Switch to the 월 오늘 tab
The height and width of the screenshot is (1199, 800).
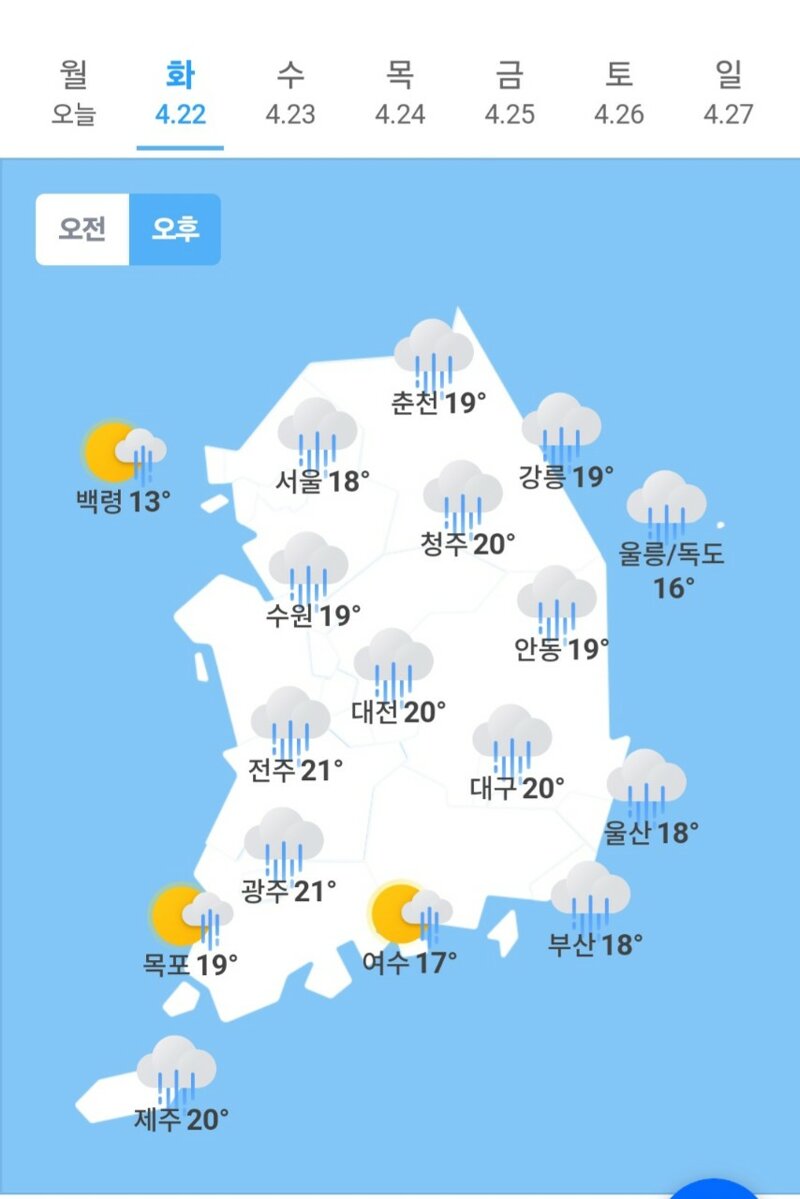pyautogui.click(x=73, y=92)
